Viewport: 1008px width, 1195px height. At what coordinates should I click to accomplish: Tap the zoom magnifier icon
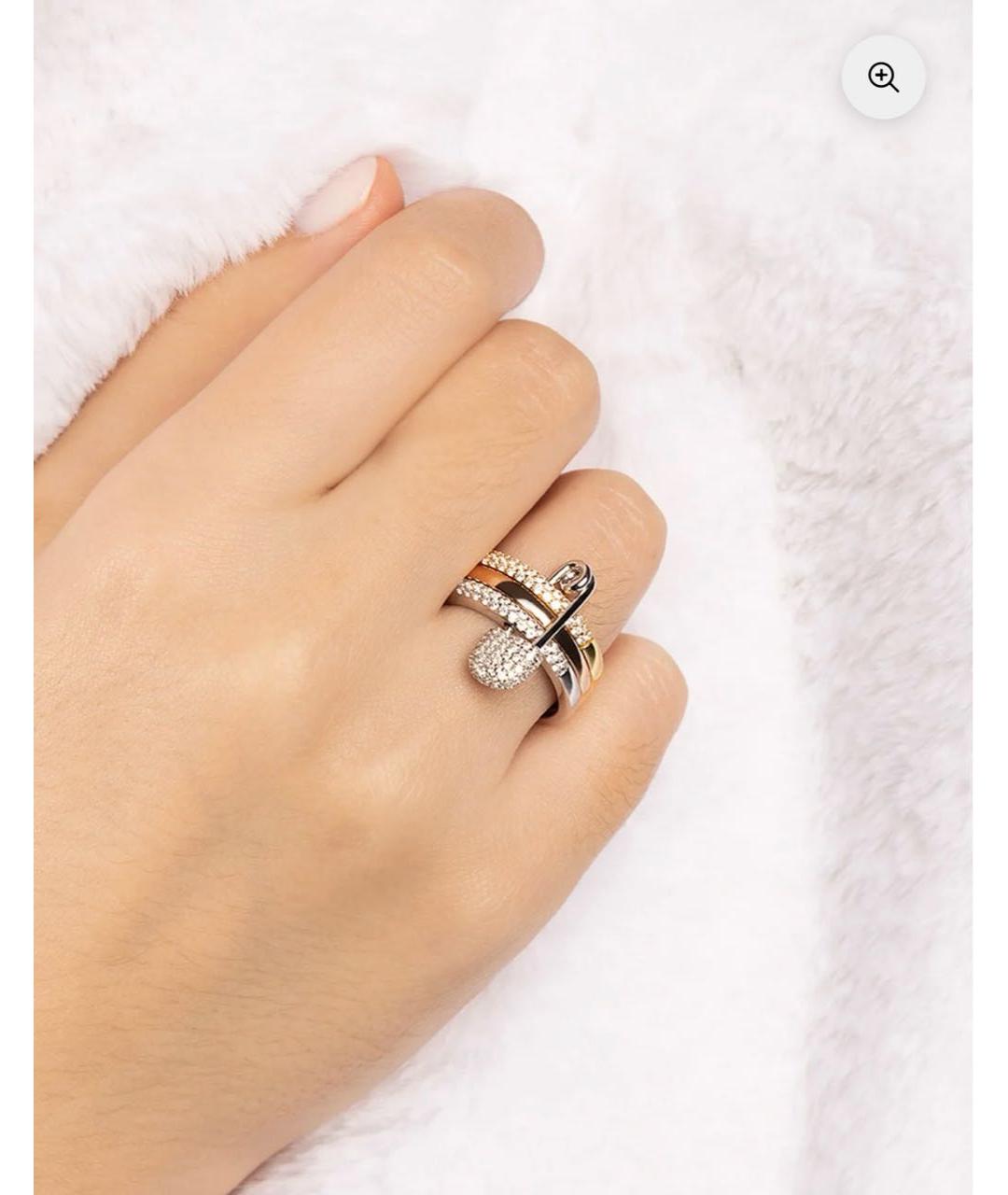point(883,77)
